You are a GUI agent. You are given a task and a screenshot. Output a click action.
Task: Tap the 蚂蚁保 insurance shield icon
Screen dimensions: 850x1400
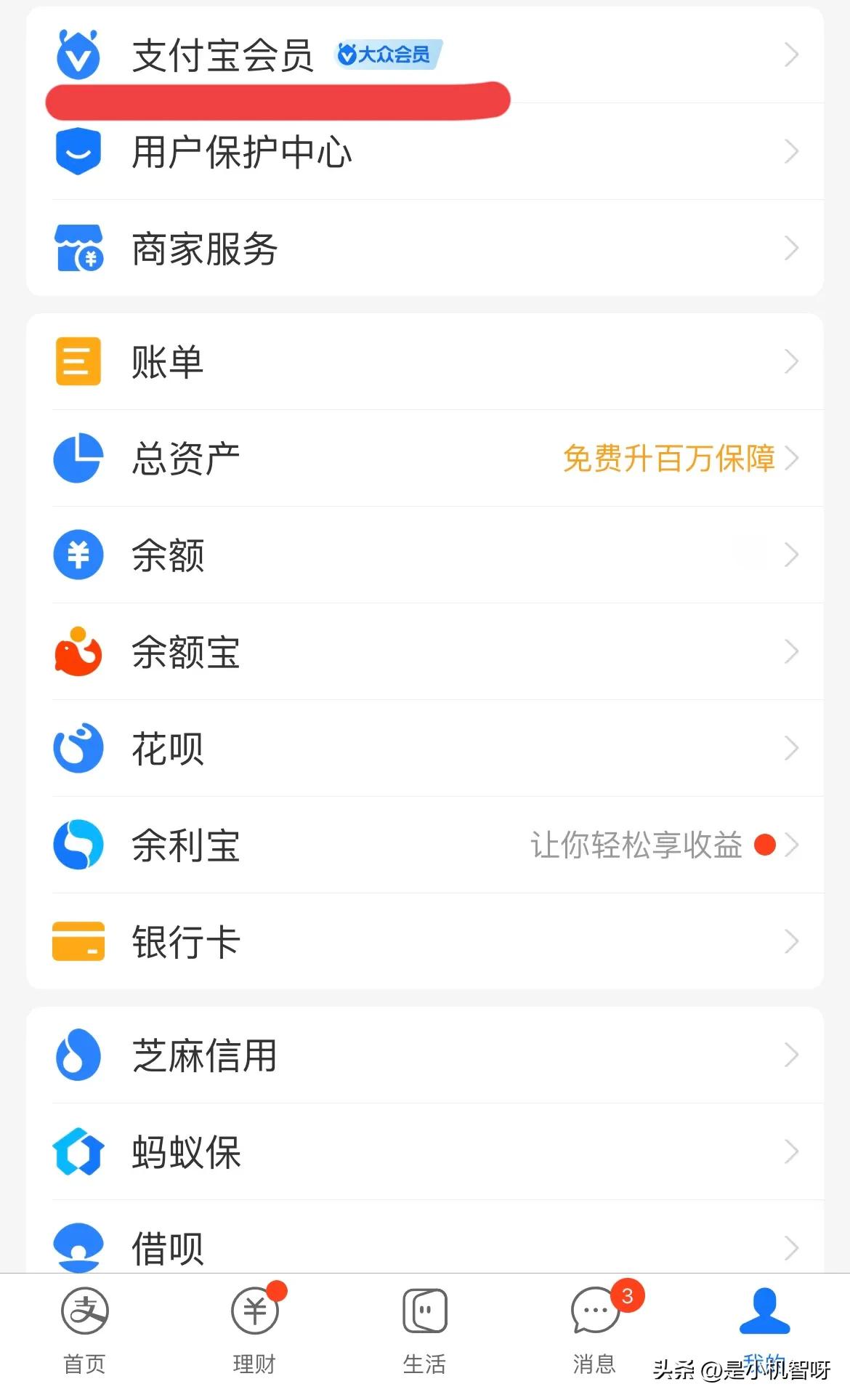(x=78, y=1152)
